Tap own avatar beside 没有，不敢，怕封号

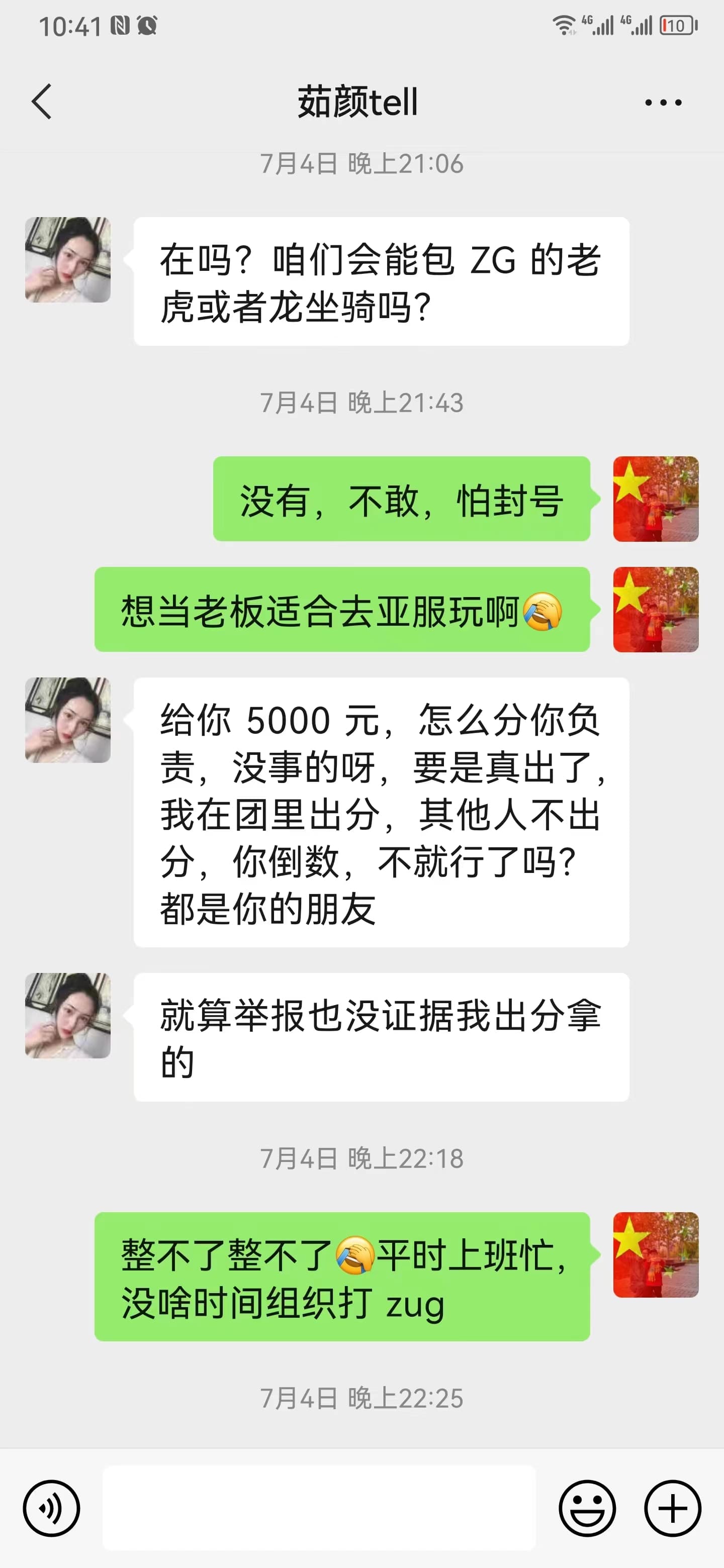click(x=656, y=499)
